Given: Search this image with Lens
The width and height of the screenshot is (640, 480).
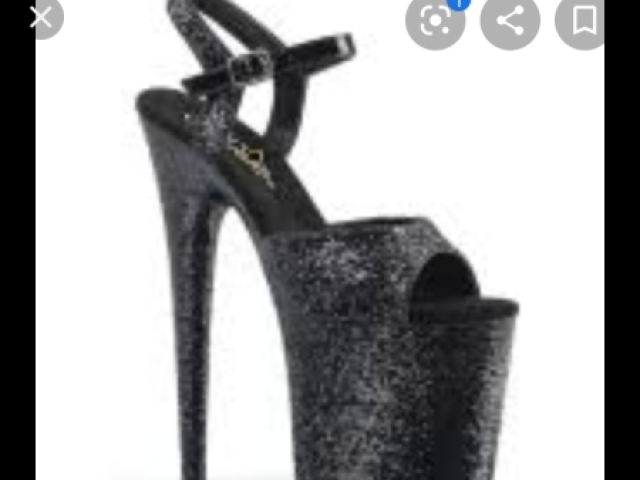Looking at the screenshot, I should [x=435, y=20].
